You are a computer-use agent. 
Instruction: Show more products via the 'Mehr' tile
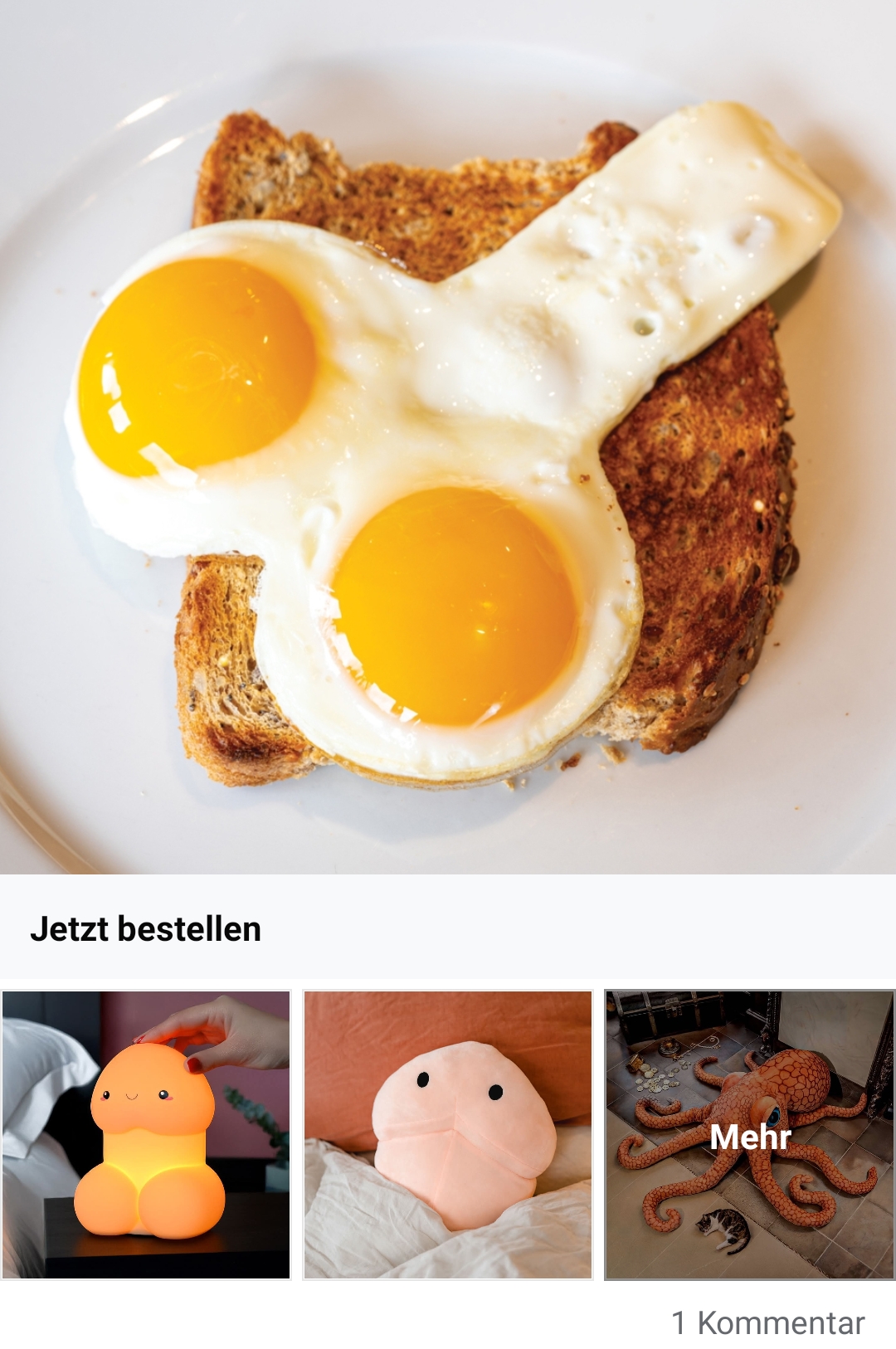[750, 1135]
